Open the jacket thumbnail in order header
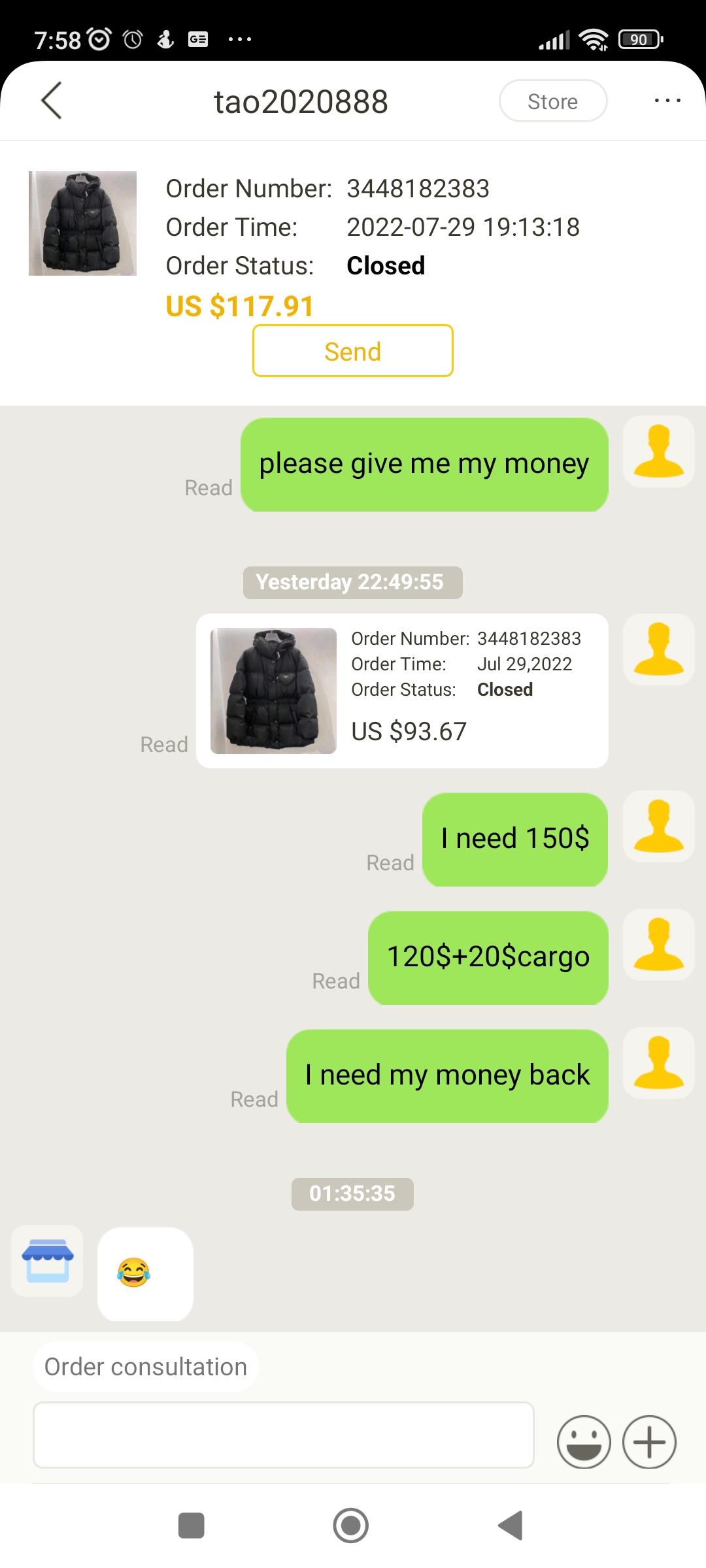706x1568 pixels. click(82, 223)
